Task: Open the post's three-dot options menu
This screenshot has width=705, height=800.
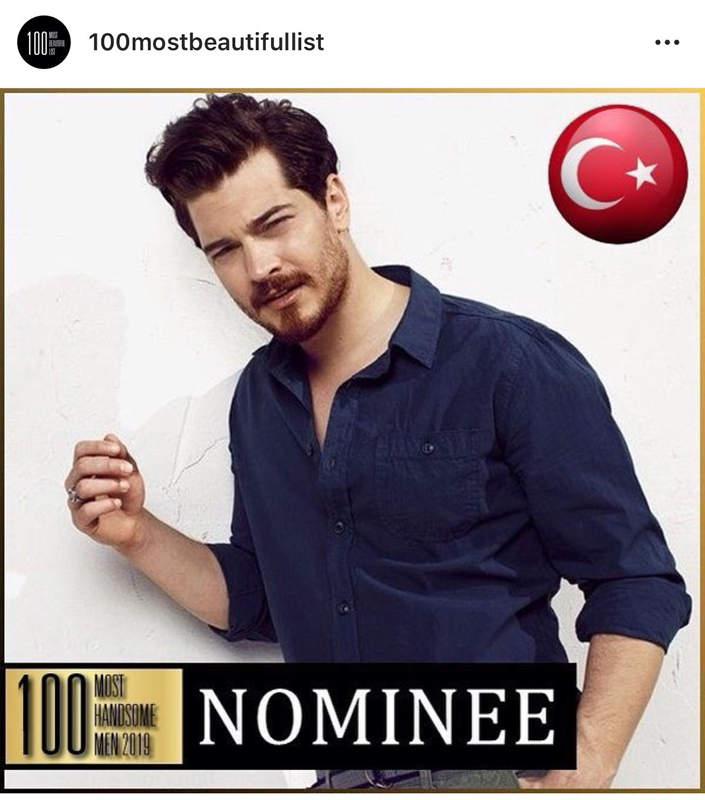Action: [x=666, y=43]
